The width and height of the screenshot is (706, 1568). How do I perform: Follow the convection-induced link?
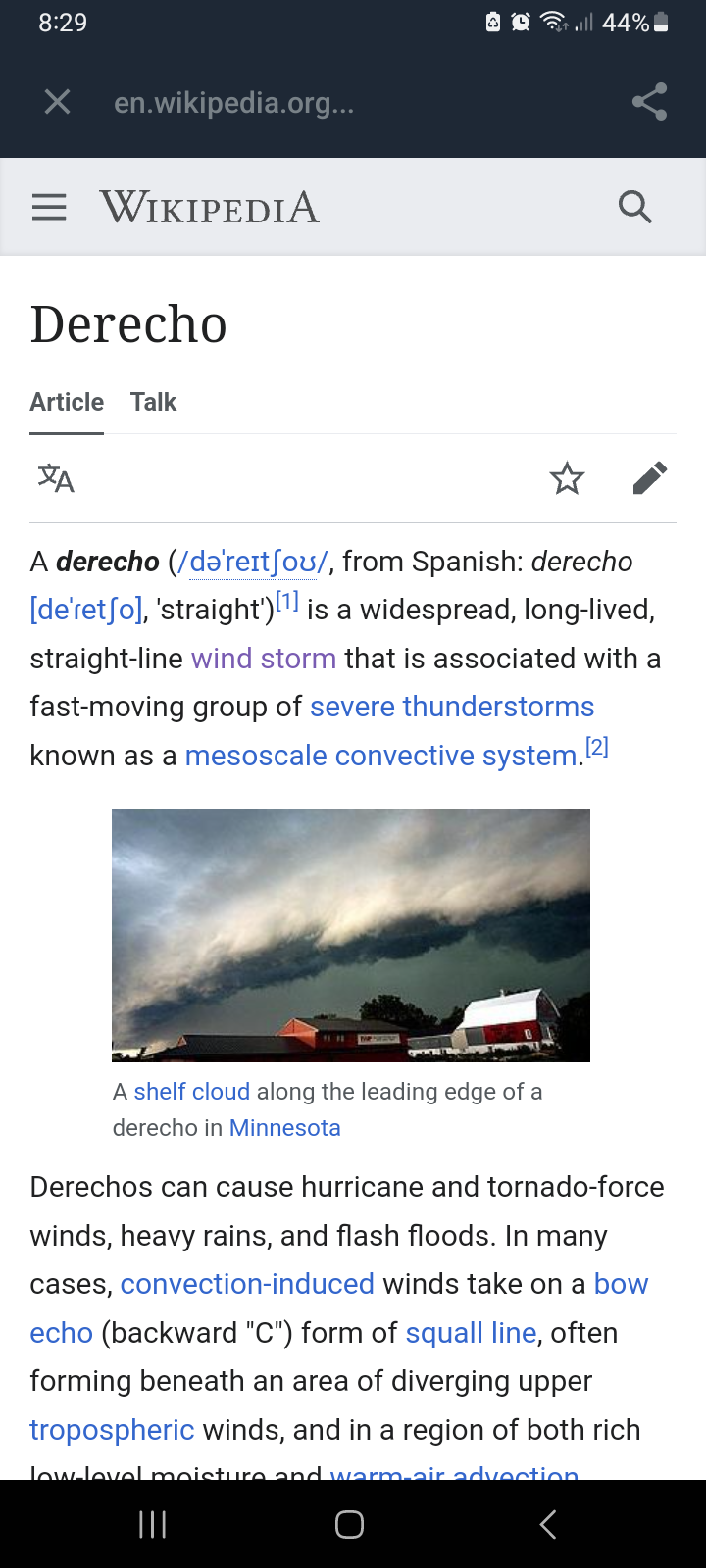coord(247,1284)
